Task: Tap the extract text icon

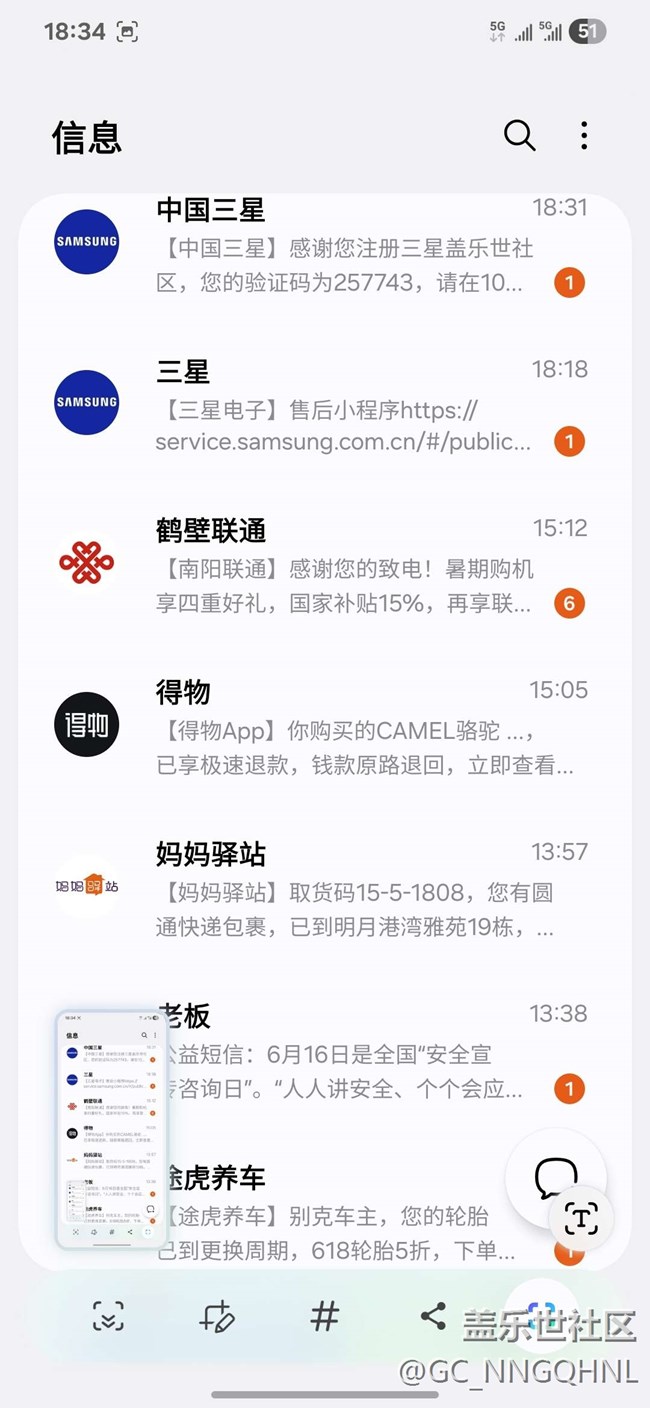Action: coord(581,1217)
